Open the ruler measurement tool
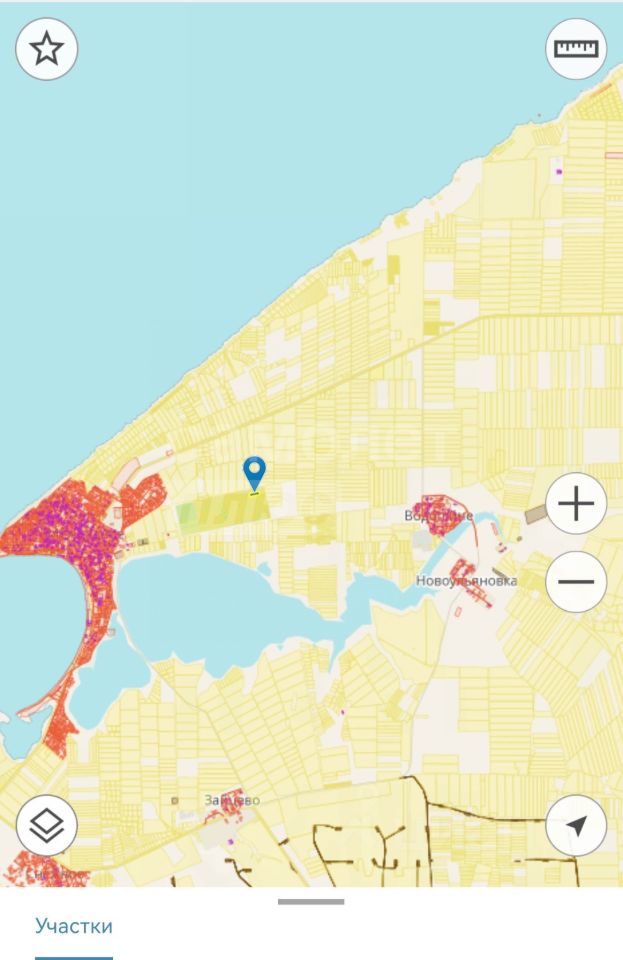This screenshot has width=623, height=960. coord(576,49)
